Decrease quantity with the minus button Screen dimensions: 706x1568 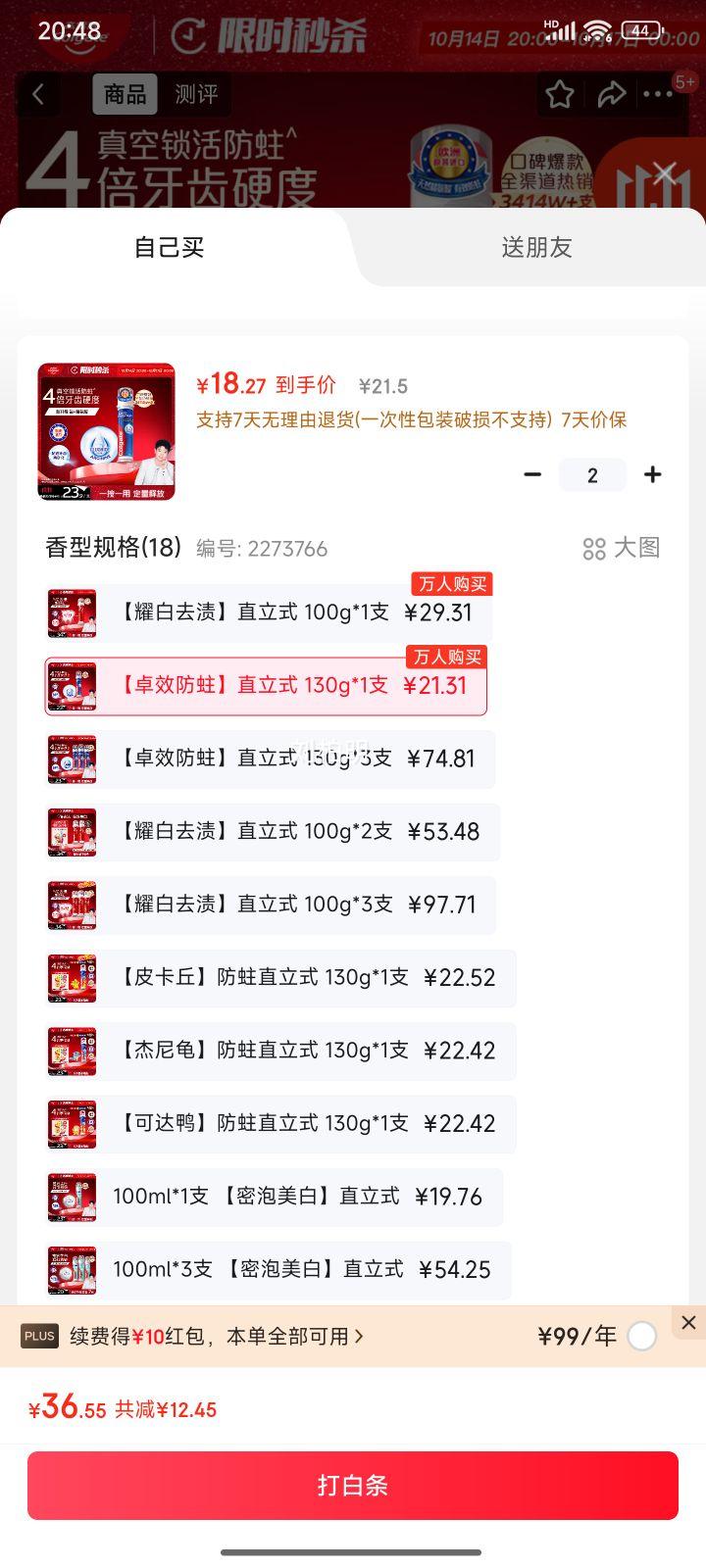pyautogui.click(x=532, y=475)
